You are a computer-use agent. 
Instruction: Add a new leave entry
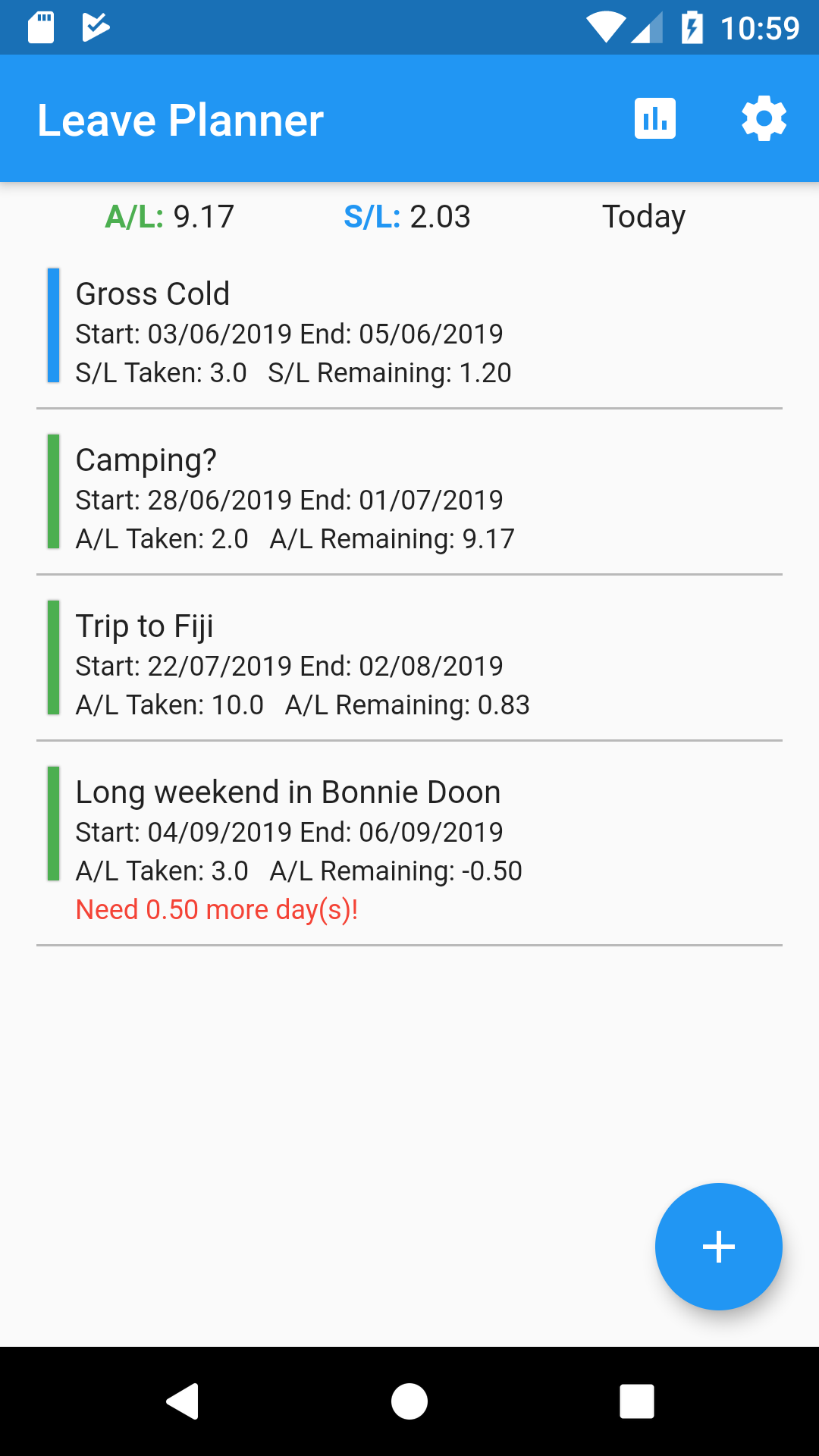[718, 1247]
